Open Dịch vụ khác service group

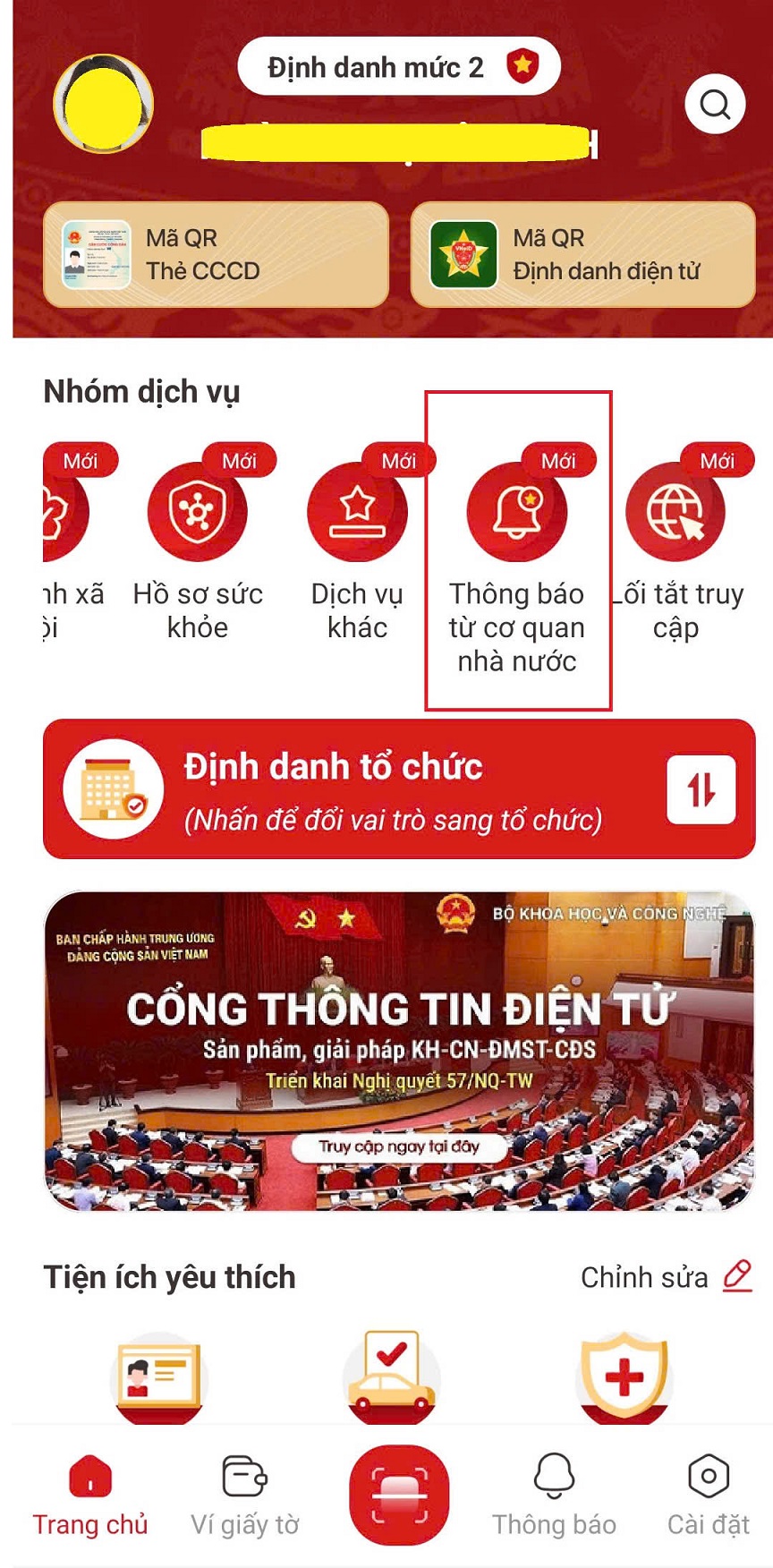coord(357,546)
